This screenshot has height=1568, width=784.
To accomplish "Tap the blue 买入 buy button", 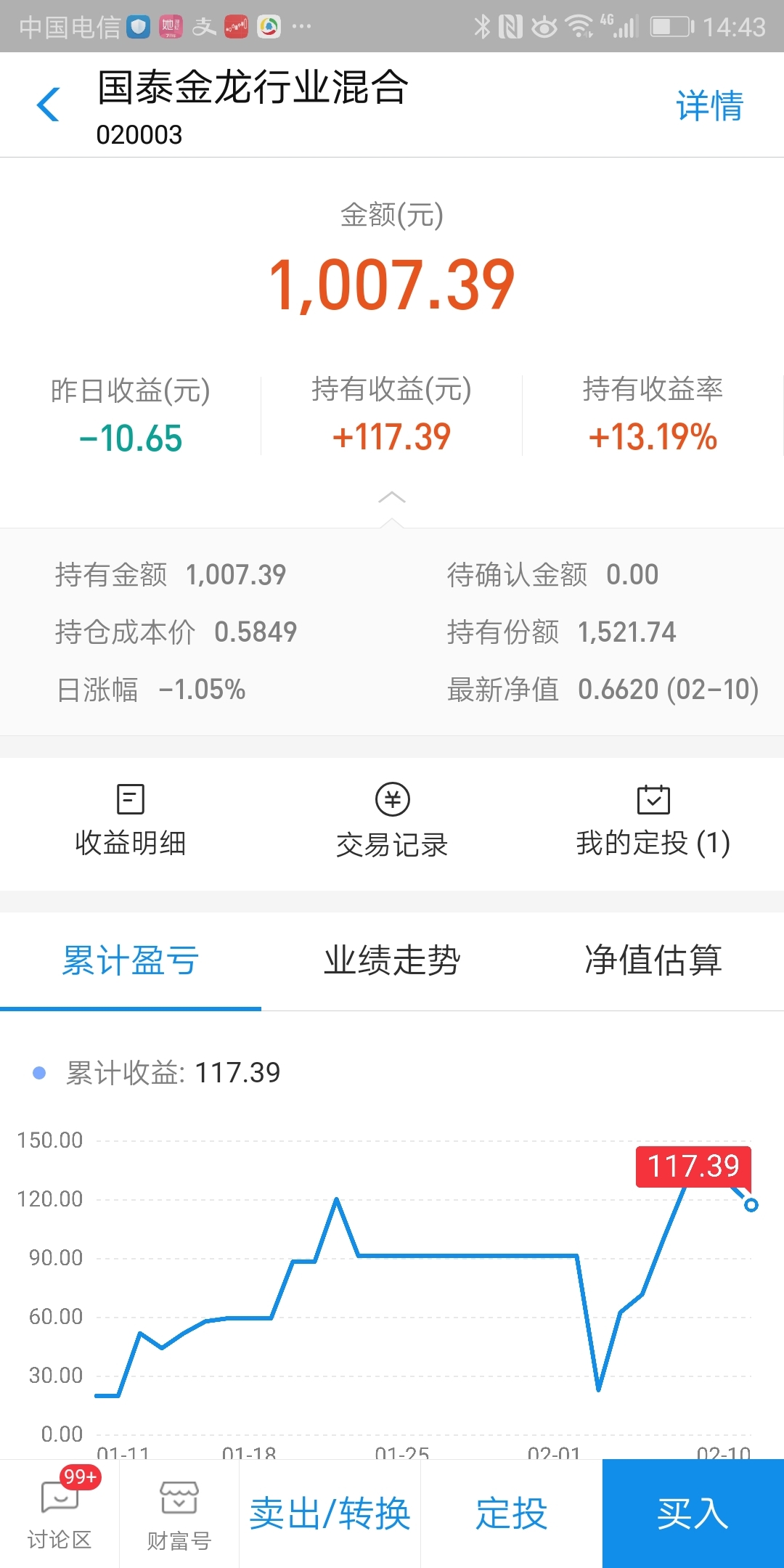I will [x=693, y=1514].
